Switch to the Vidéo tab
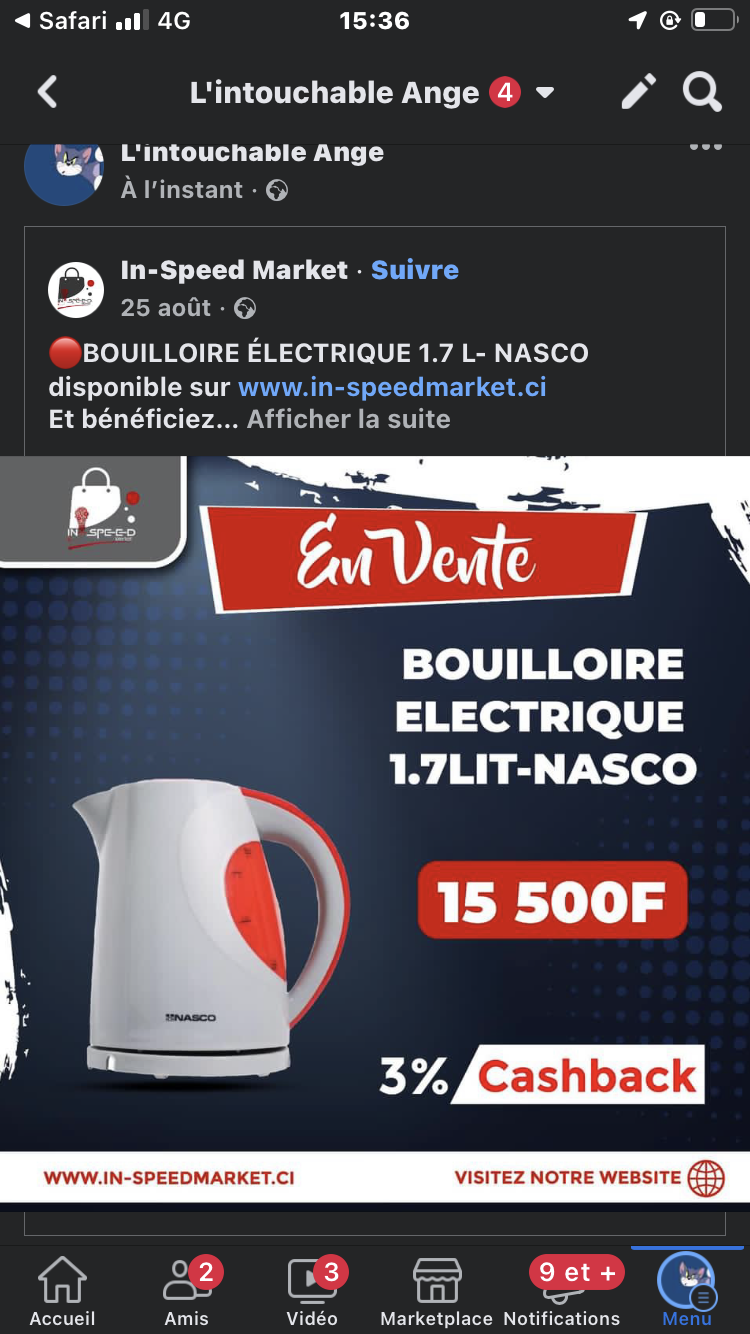Viewport: 750px width, 1334px height. [x=312, y=1291]
